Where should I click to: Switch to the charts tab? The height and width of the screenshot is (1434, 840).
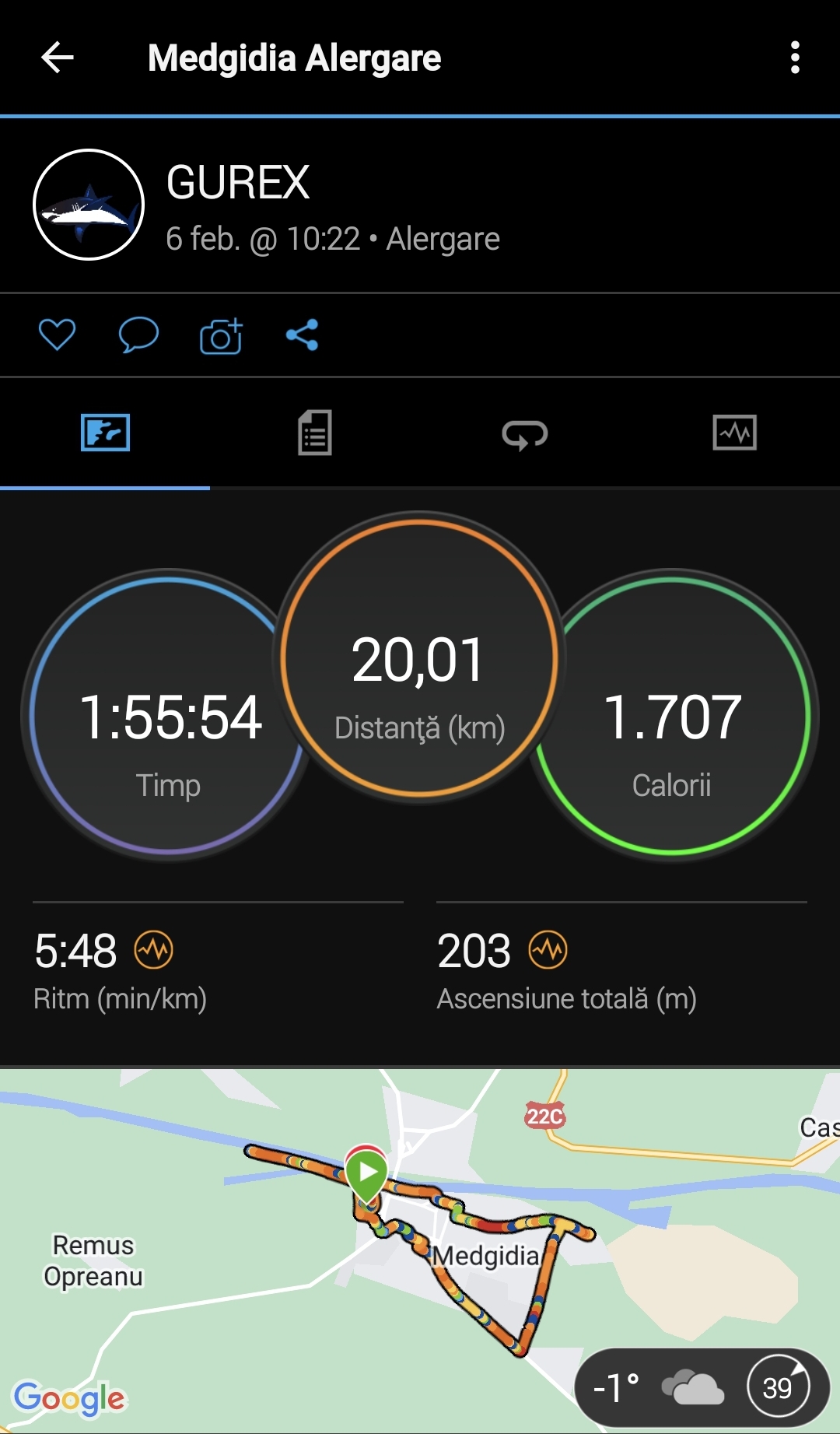click(x=734, y=433)
